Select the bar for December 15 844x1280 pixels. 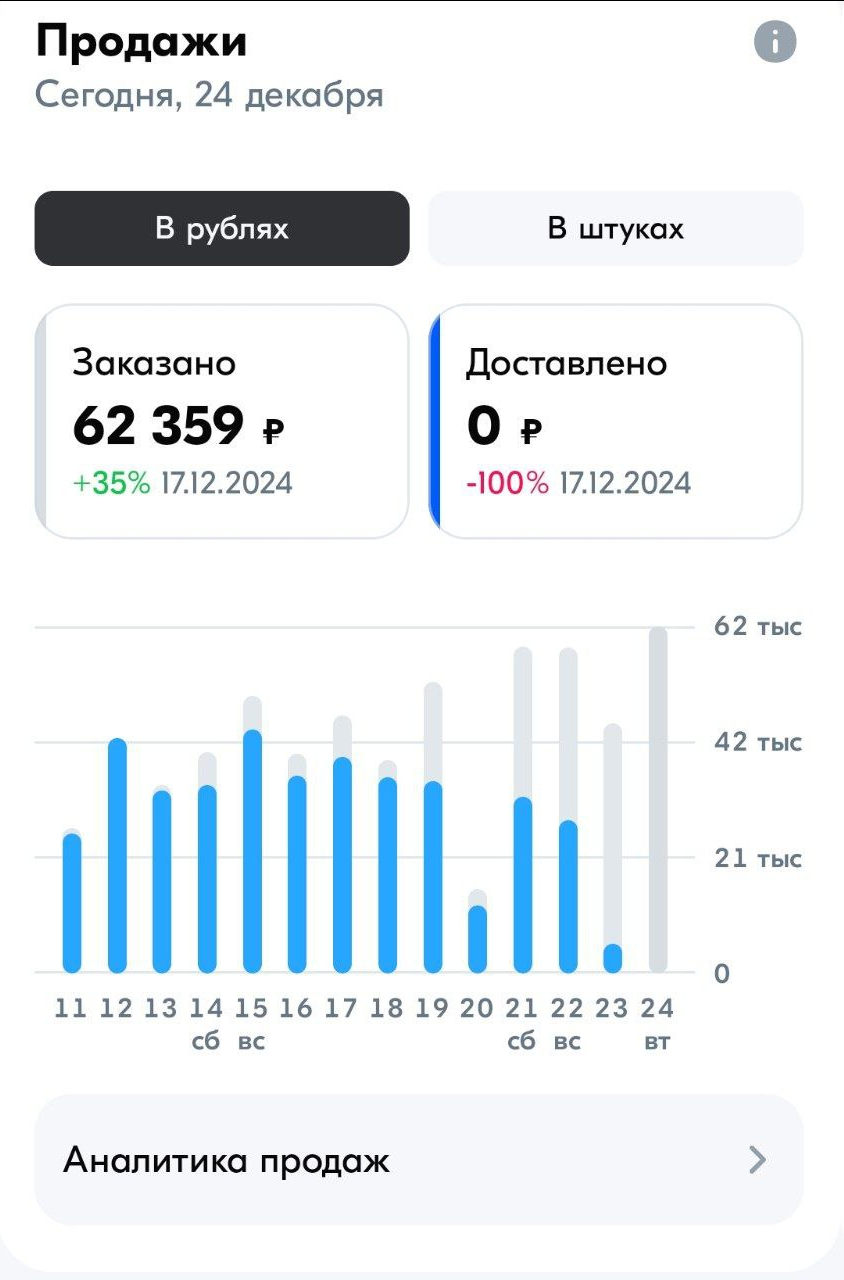tap(252, 834)
